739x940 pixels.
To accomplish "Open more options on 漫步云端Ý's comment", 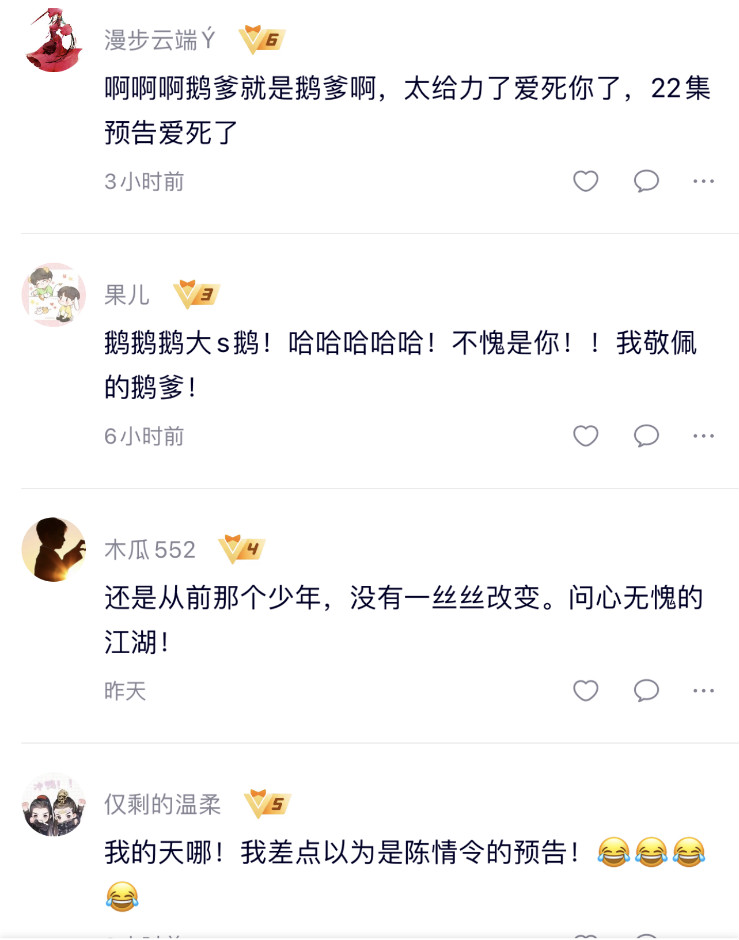I will click(704, 181).
